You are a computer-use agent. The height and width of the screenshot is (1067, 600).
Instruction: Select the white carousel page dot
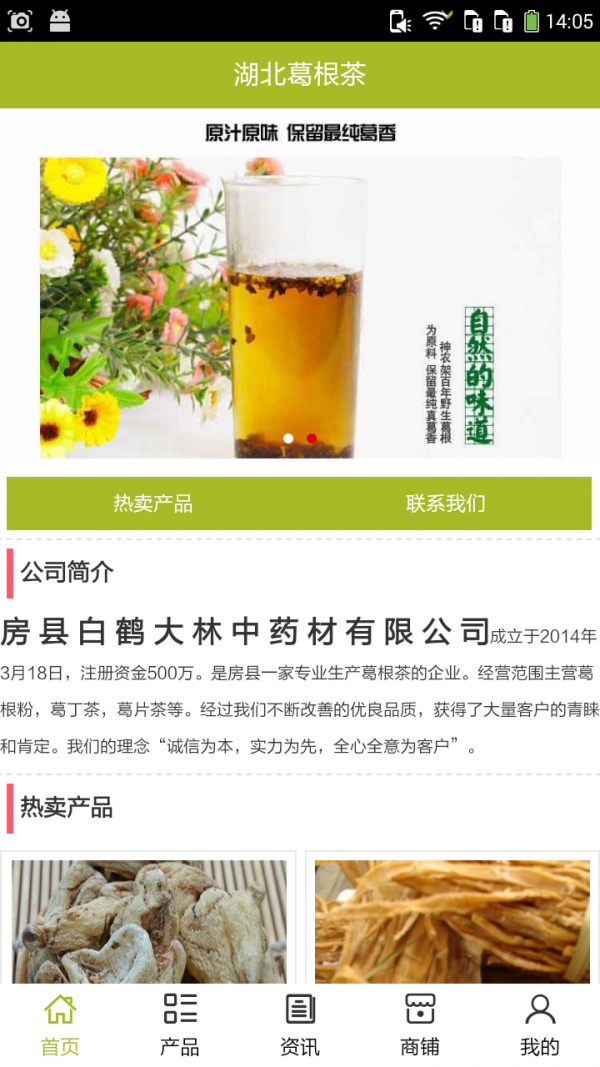click(289, 438)
